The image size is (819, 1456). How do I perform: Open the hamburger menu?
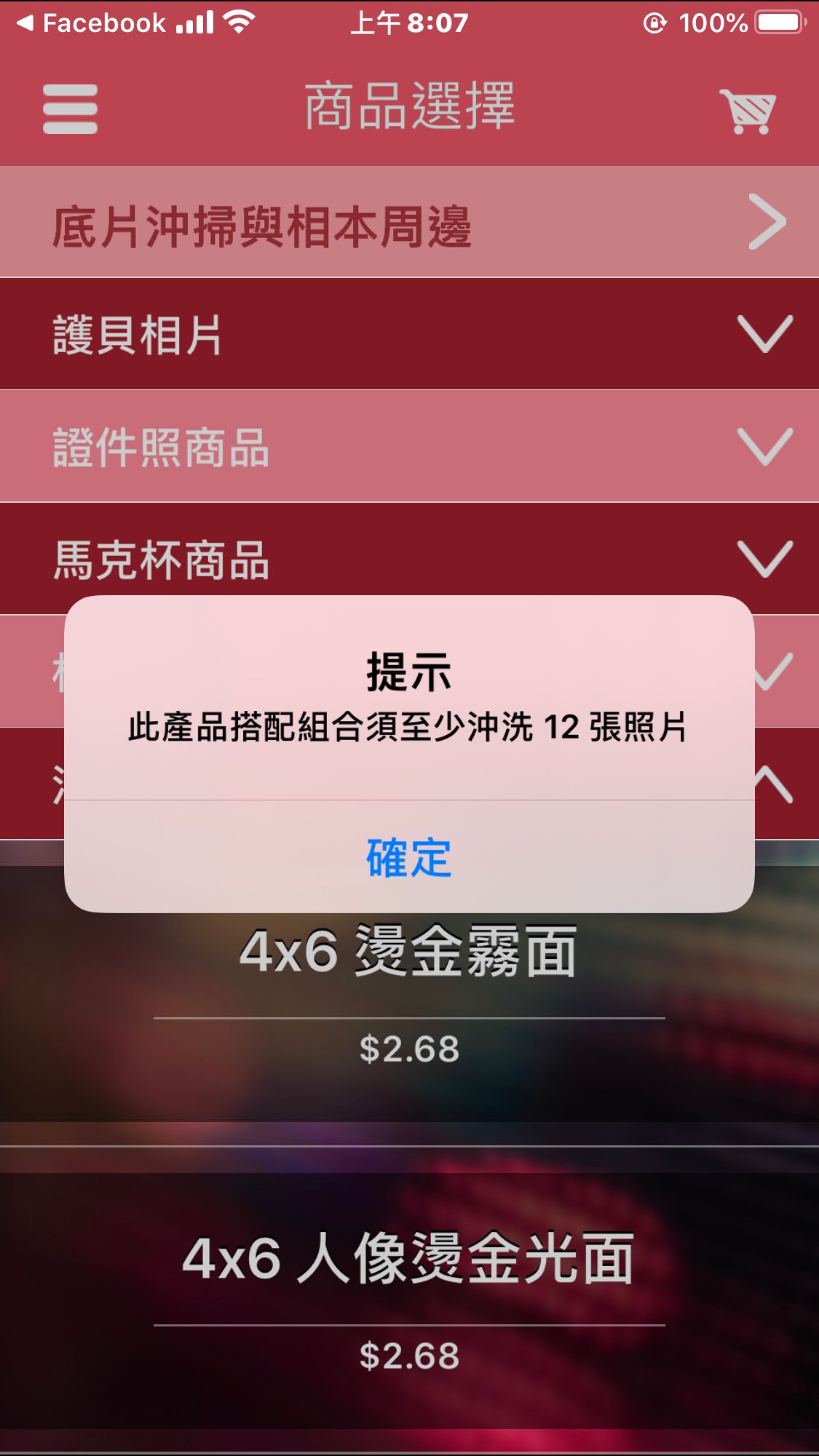70,109
